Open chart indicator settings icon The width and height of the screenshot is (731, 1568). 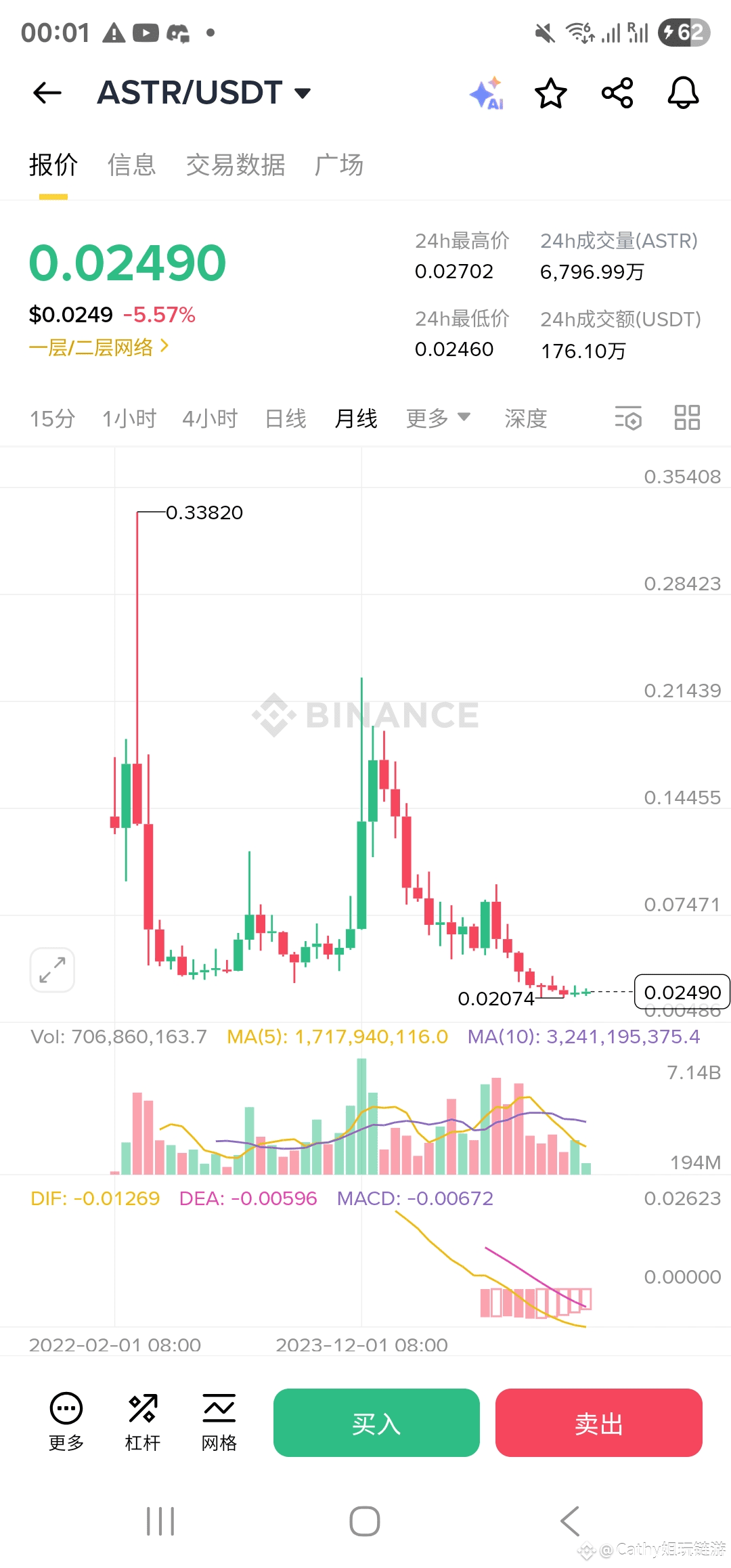628,418
